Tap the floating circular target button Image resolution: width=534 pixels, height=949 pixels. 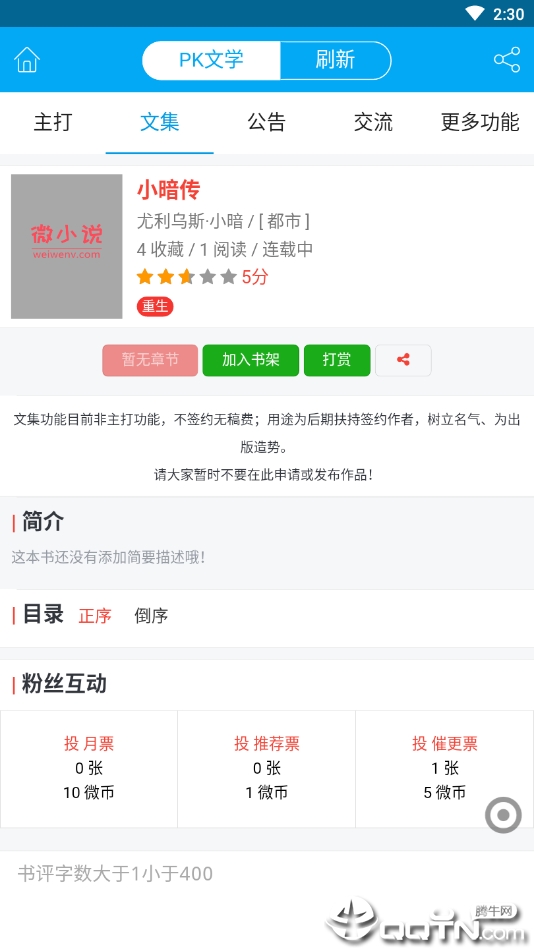(x=503, y=815)
